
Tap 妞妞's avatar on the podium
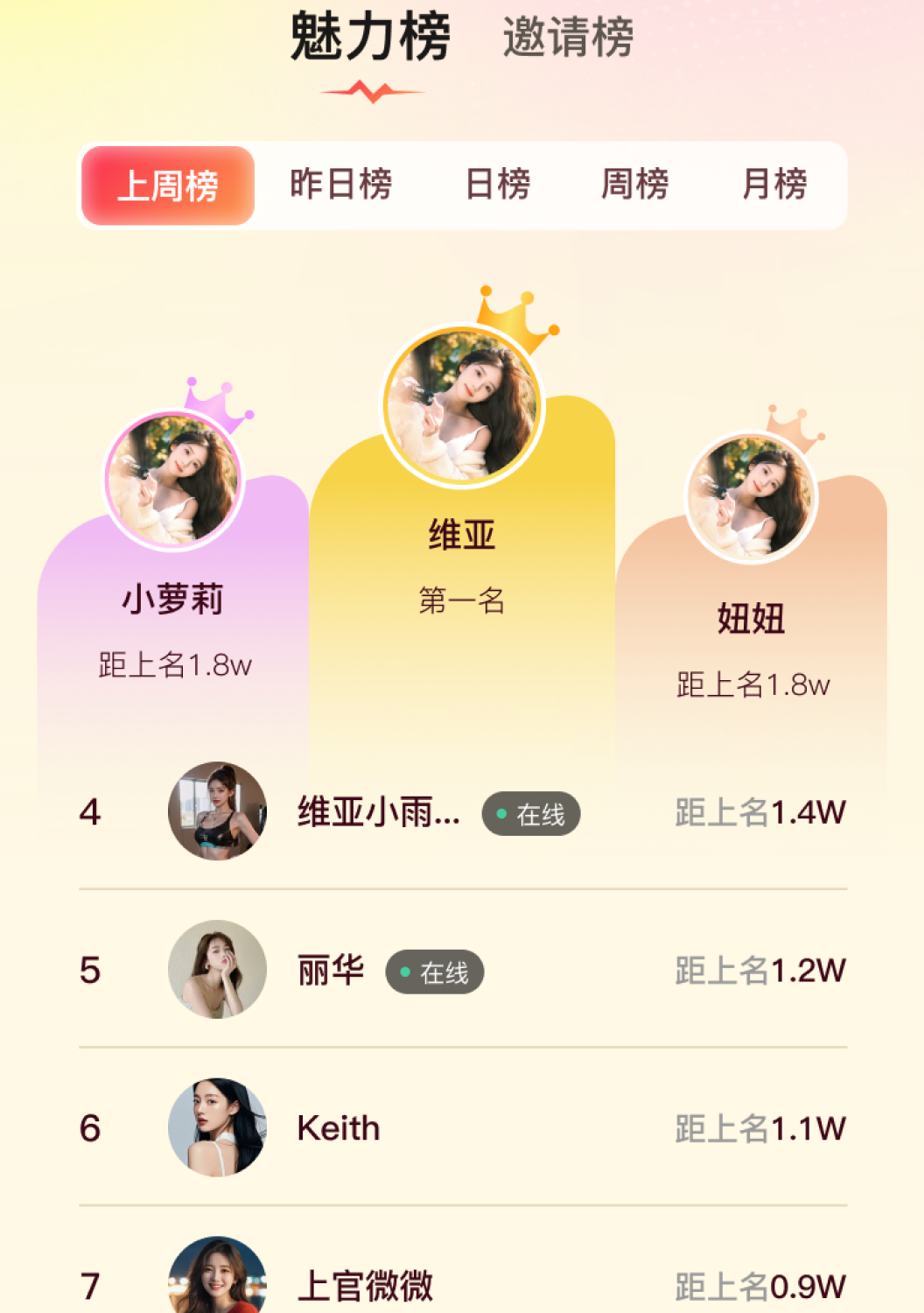tap(752, 498)
